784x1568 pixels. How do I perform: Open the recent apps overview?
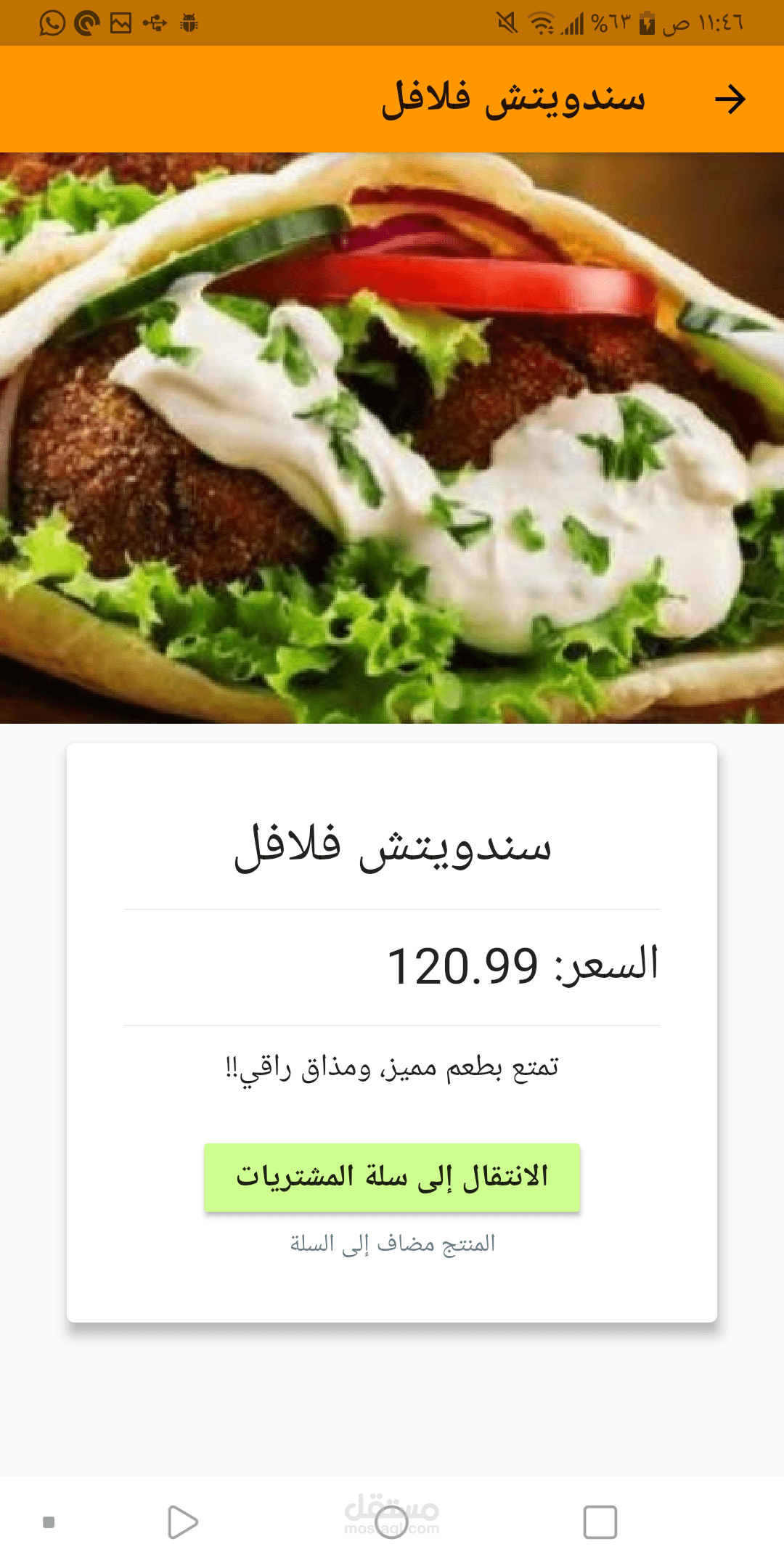tap(600, 1522)
